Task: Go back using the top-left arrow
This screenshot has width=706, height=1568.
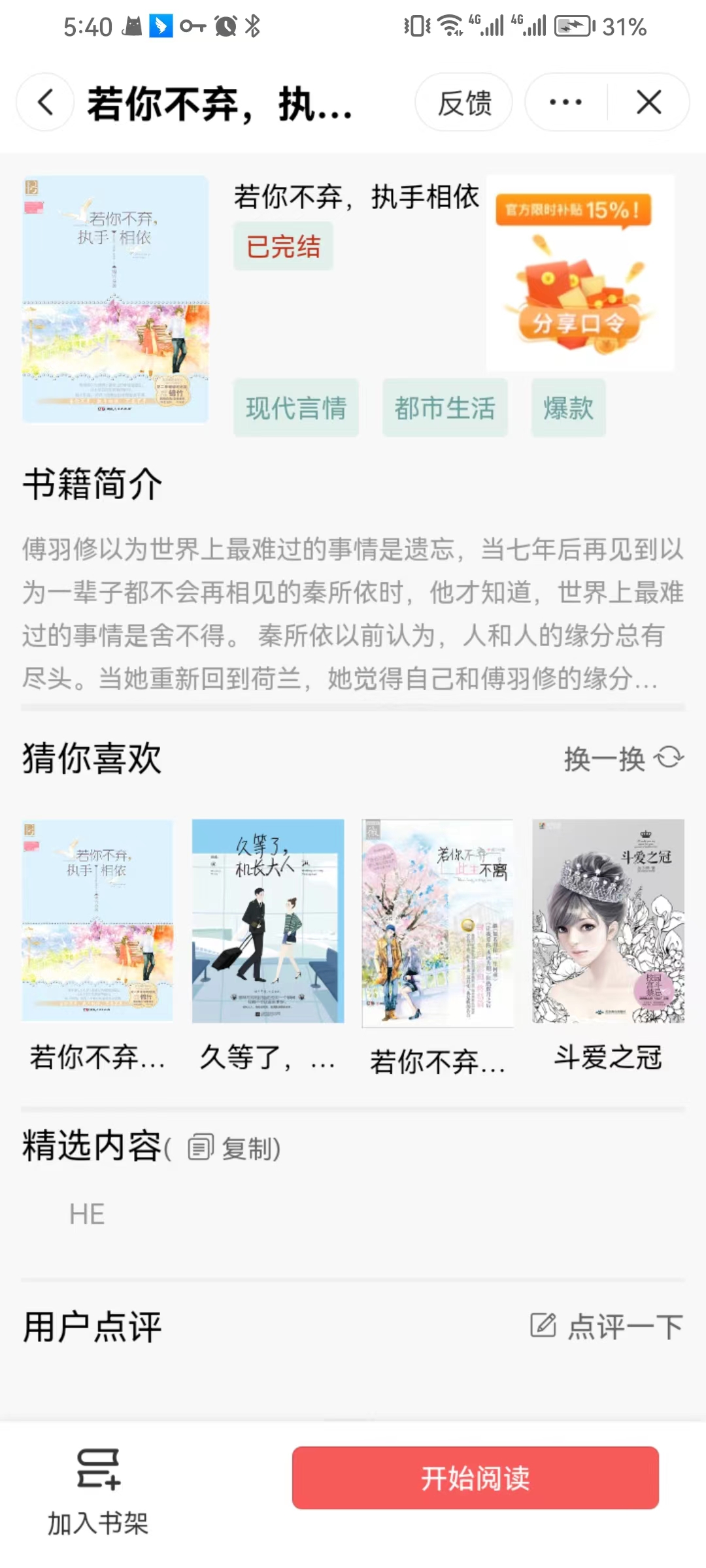Action: (x=44, y=103)
